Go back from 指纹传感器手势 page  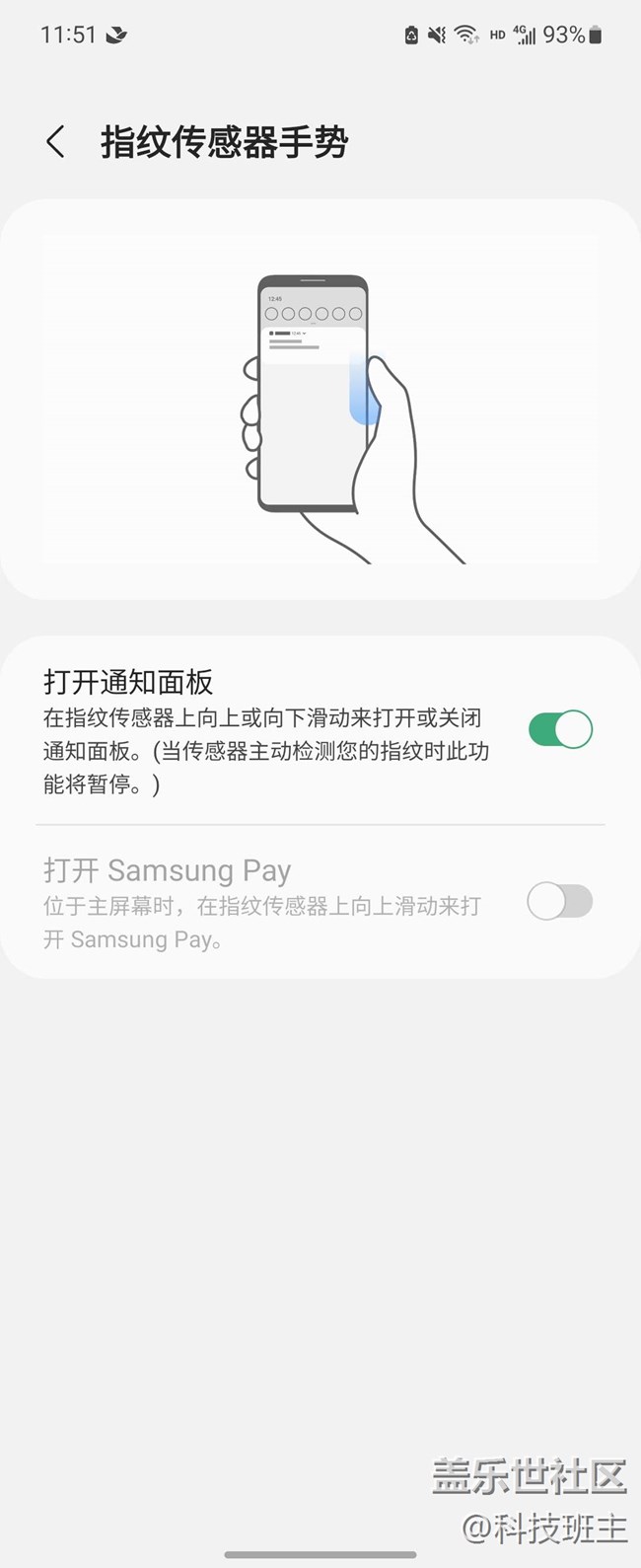(x=56, y=142)
